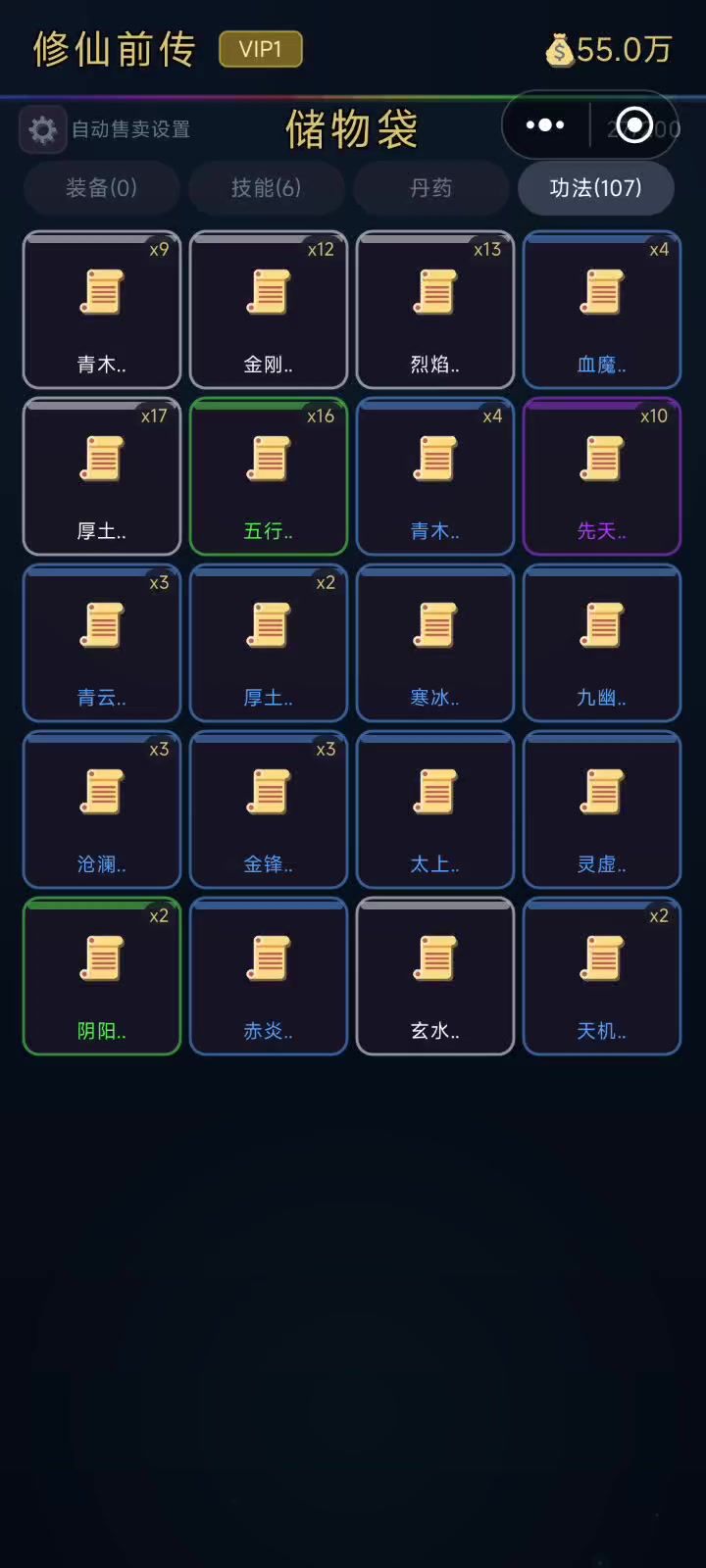Screen dimensions: 706x1568
Task: Open the 青云.. scroll item
Action: (102, 643)
